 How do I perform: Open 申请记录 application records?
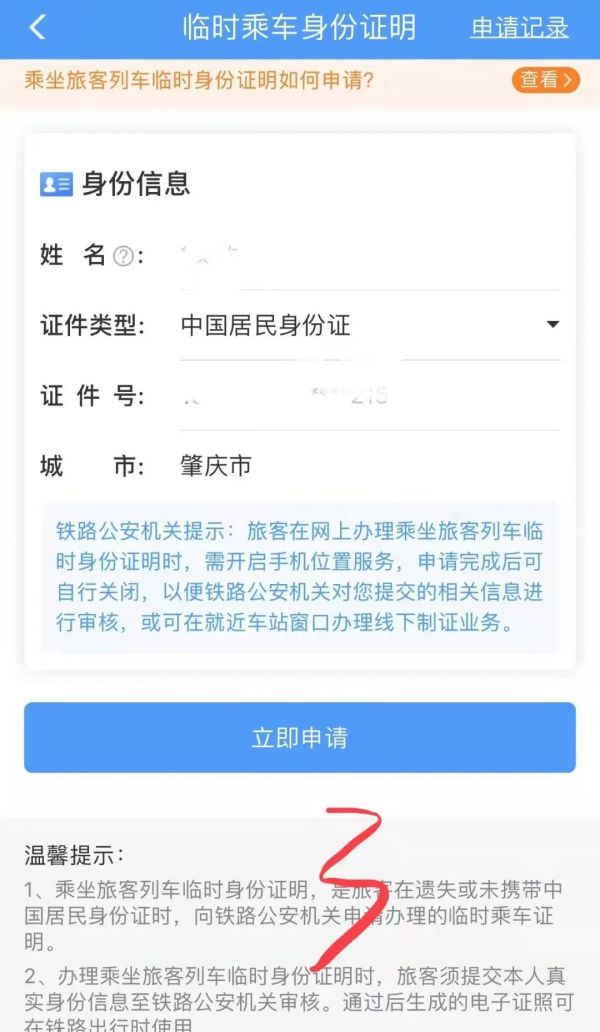[x=519, y=28]
